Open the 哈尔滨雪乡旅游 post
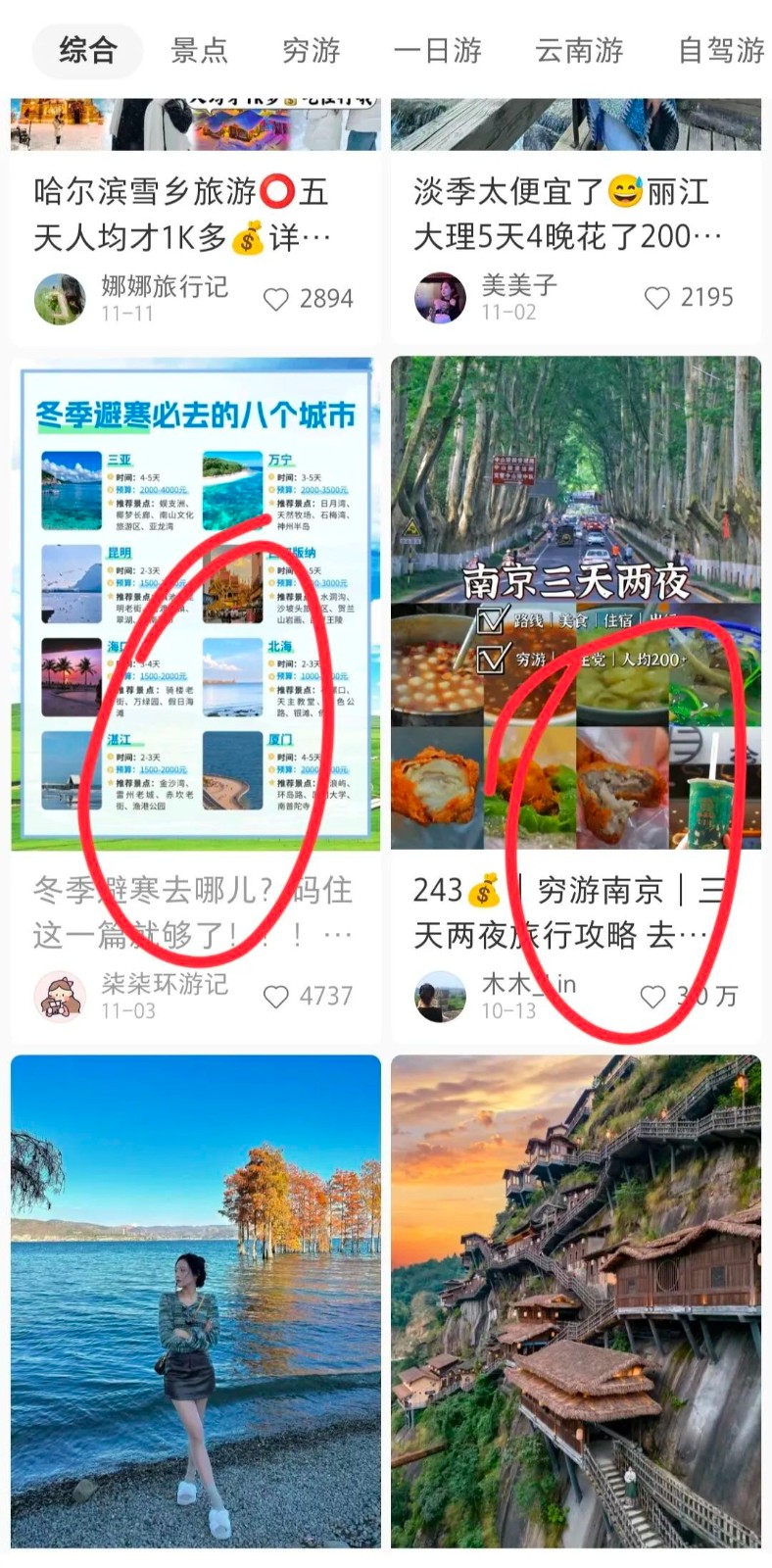 click(x=181, y=214)
